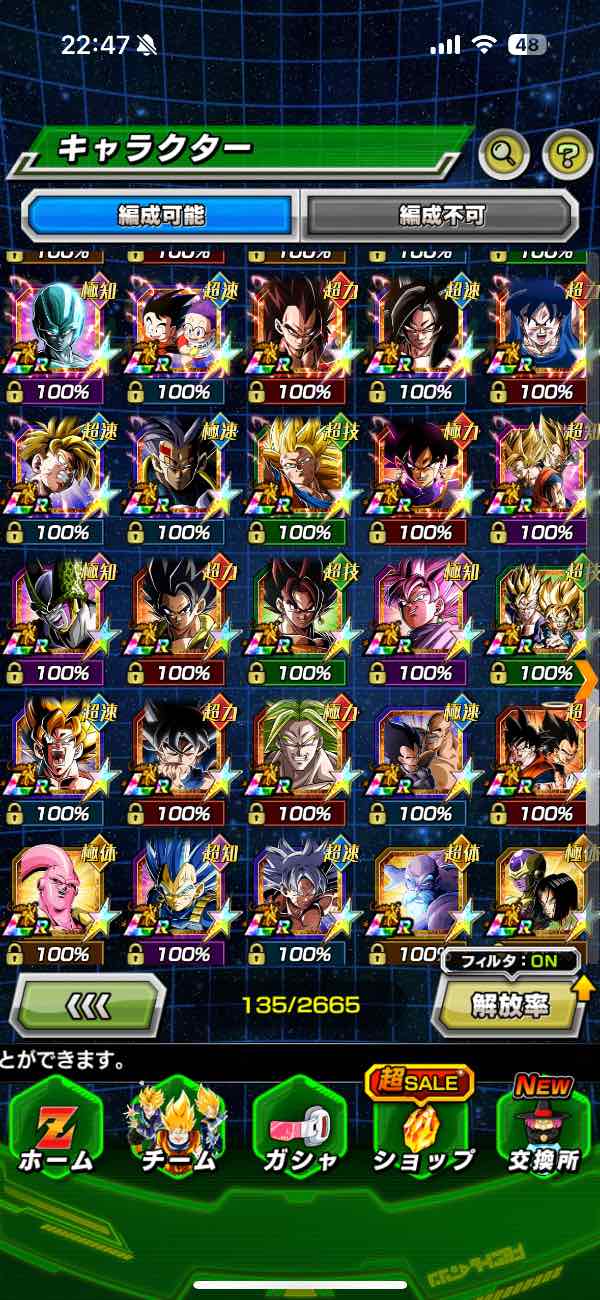Select the green-haired Broly character card

tap(305, 752)
